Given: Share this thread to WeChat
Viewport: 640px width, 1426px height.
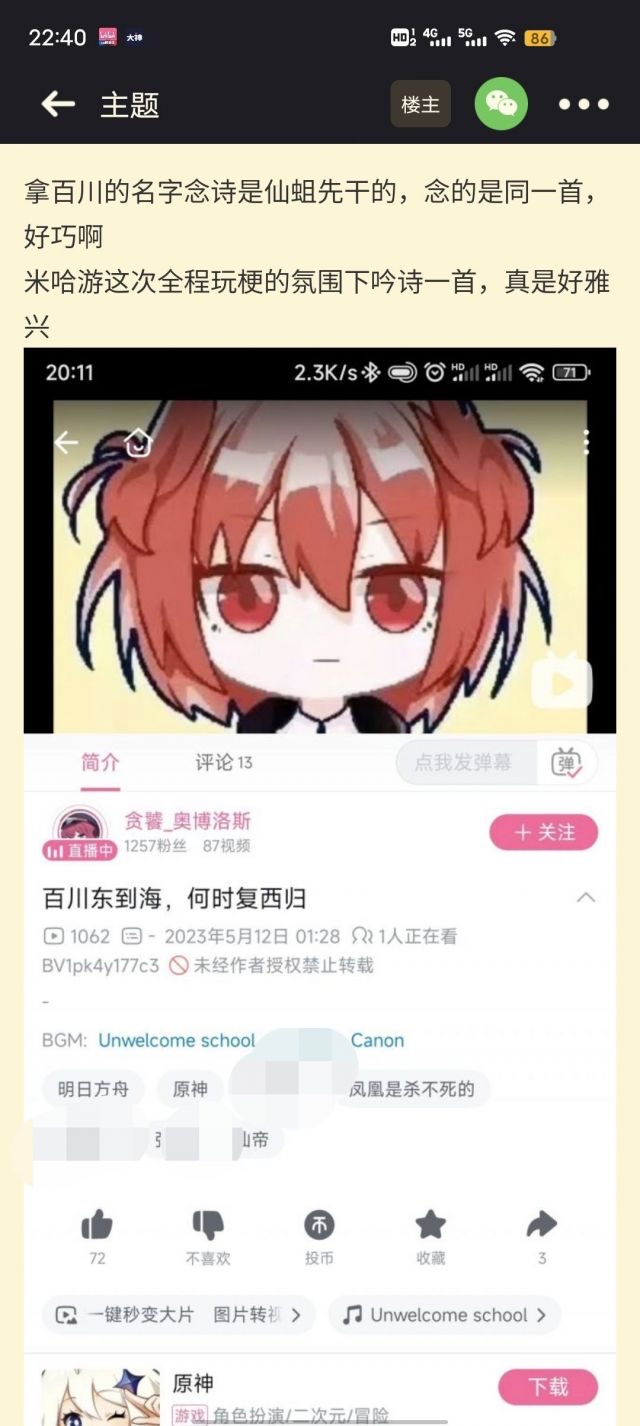Looking at the screenshot, I should (501, 104).
